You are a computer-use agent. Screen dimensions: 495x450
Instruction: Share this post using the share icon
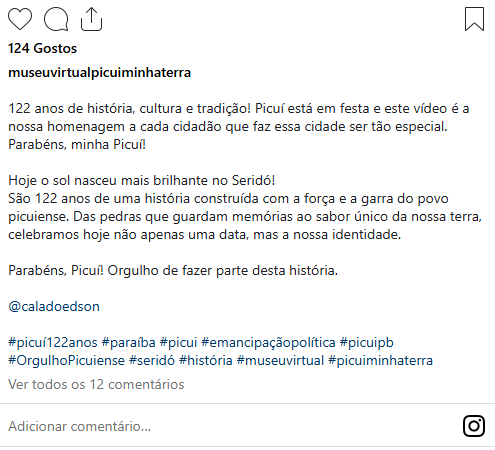coord(91,19)
